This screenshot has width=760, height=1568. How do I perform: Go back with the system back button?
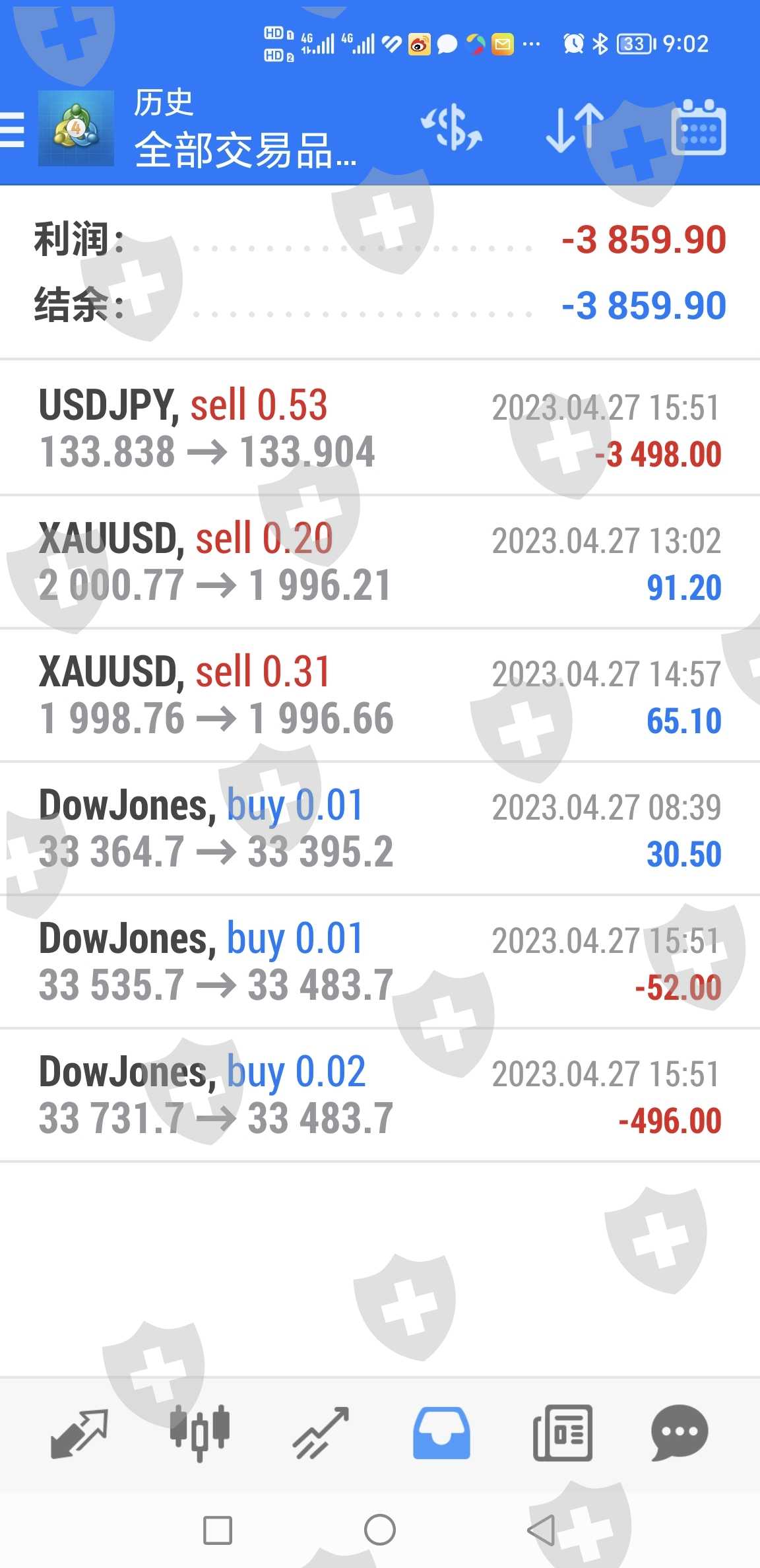pos(541,1530)
